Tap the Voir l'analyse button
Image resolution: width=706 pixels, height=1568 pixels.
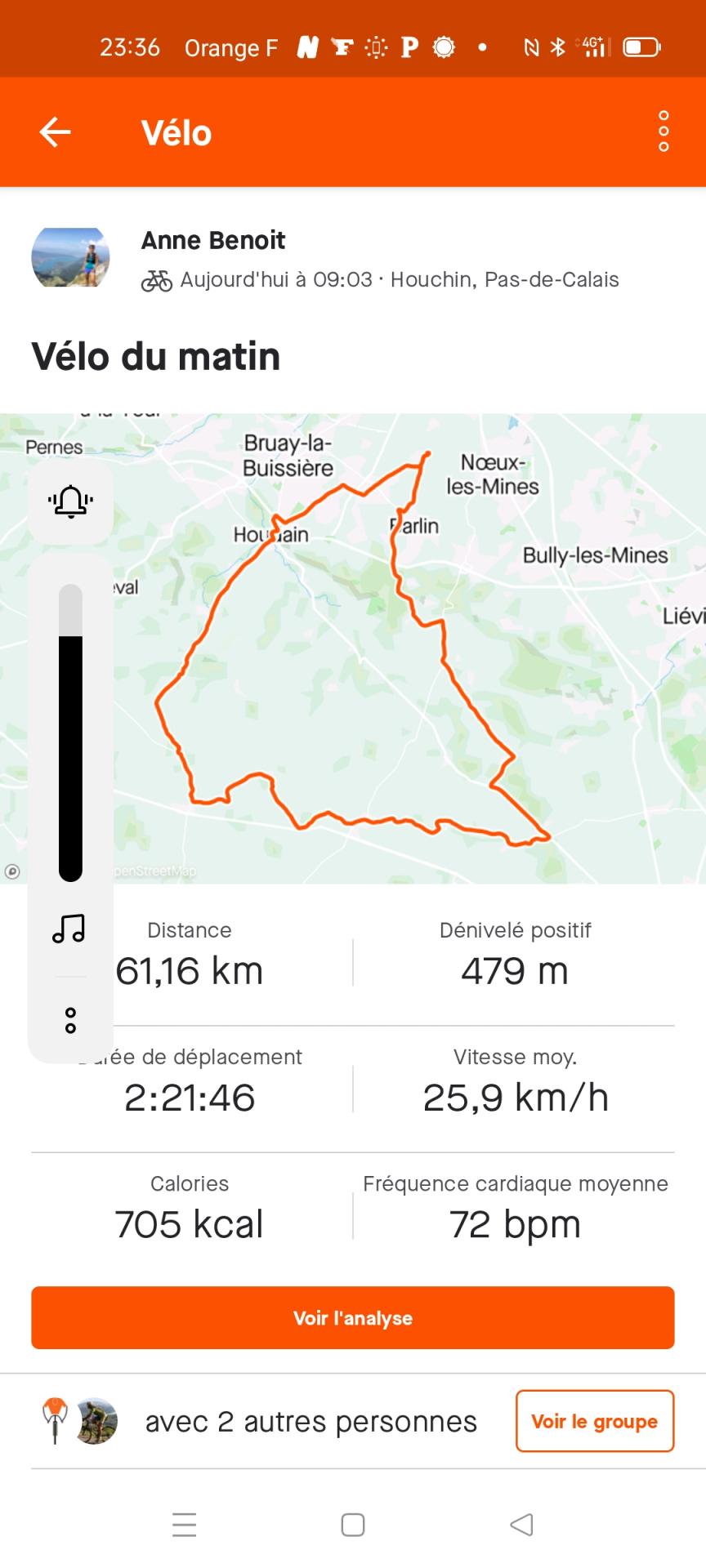(x=353, y=1318)
